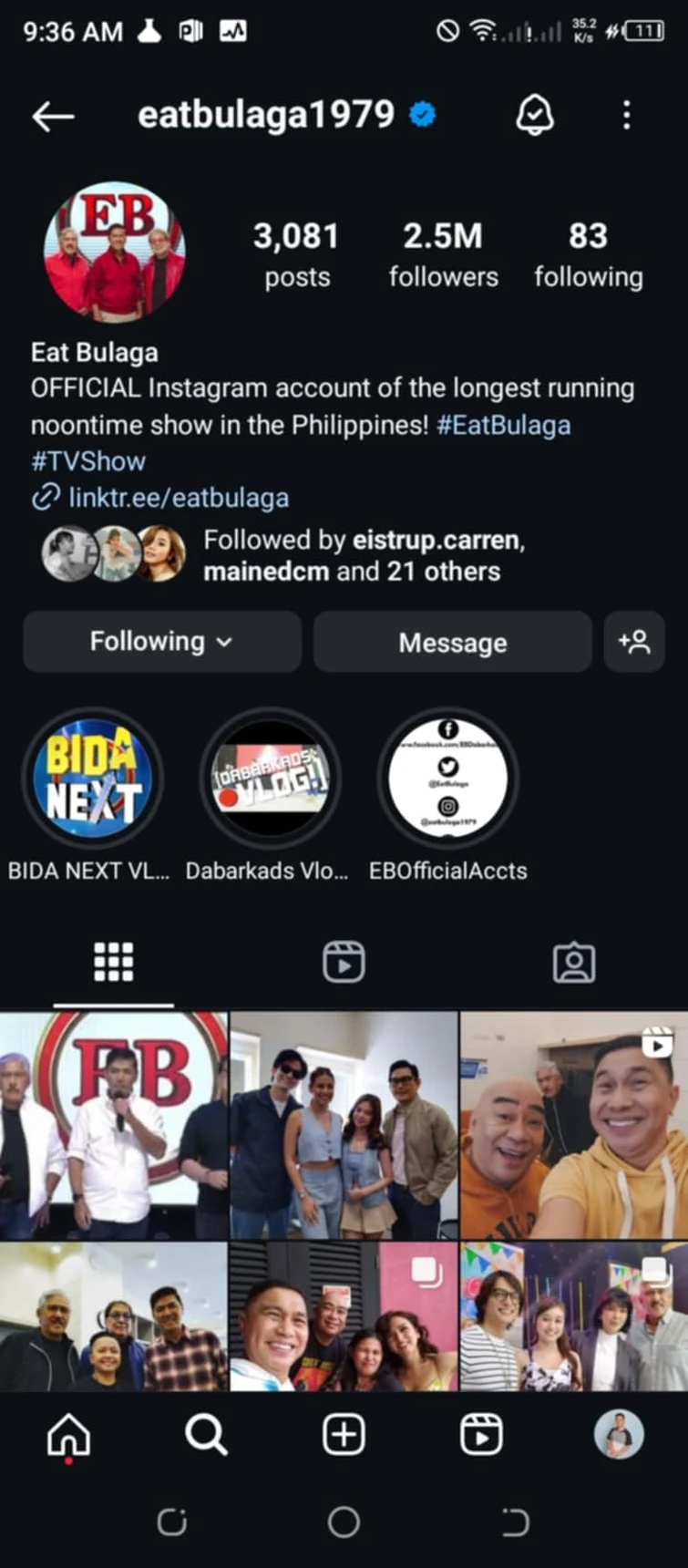Open the Reels icon in bottom navigation
This screenshot has height=1568, width=688.
tap(481, 1433)
